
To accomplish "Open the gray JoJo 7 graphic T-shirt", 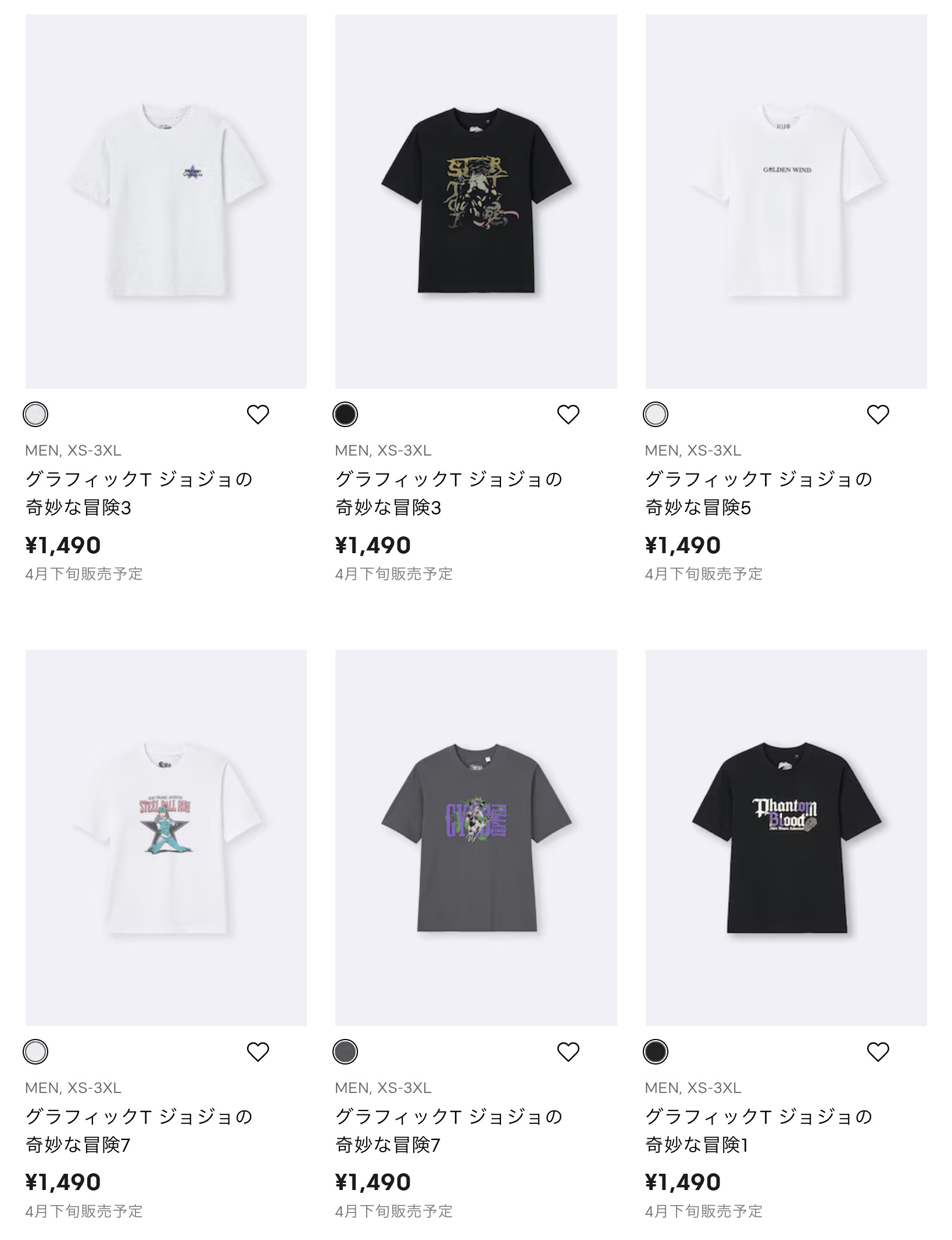I will pos(475,837).
